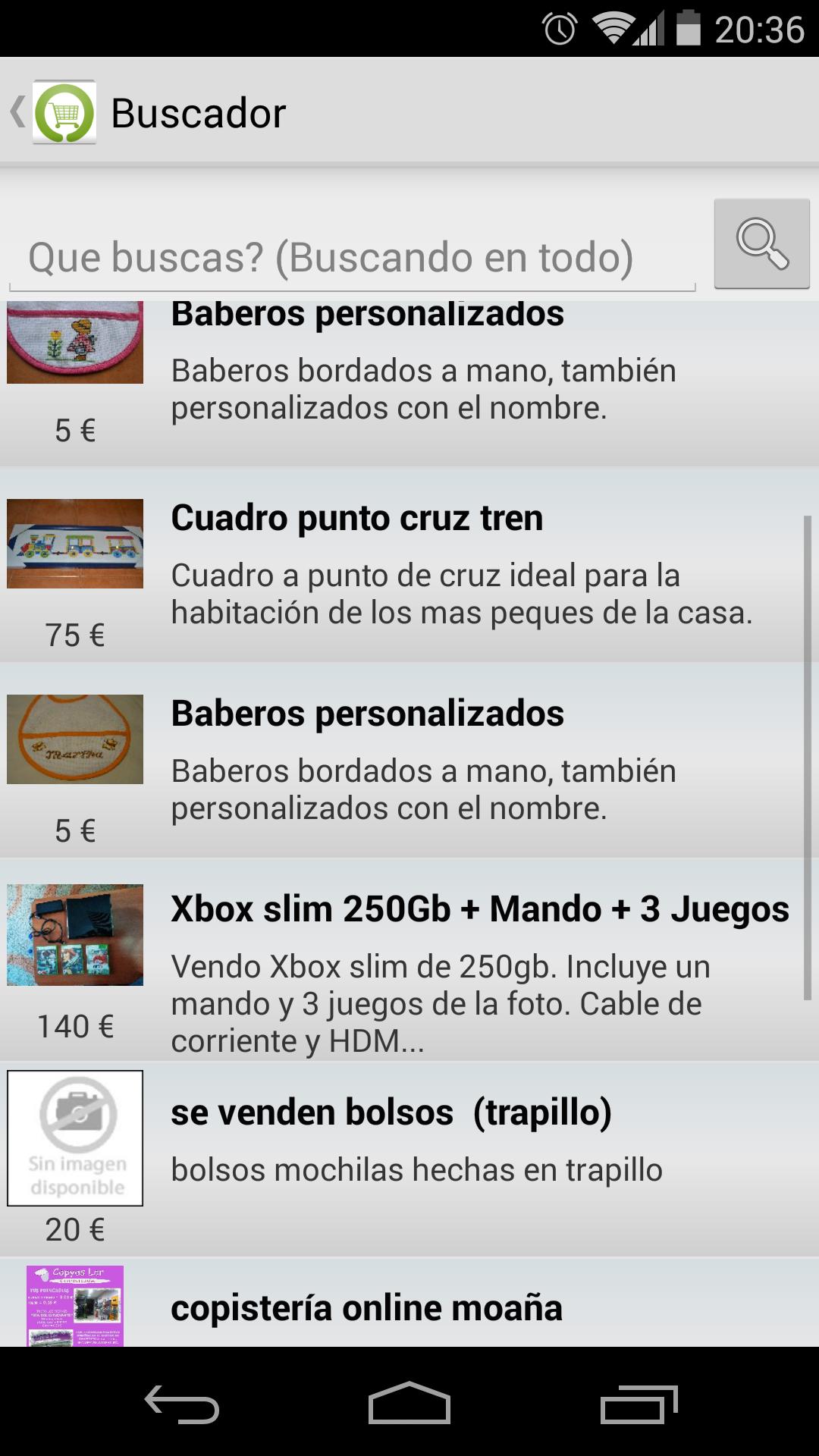The width and height of the screenshot is (819, 1456).
Task: Open the Baberos listing with the orange-trimmed bib
Action: tap(409, 761)
